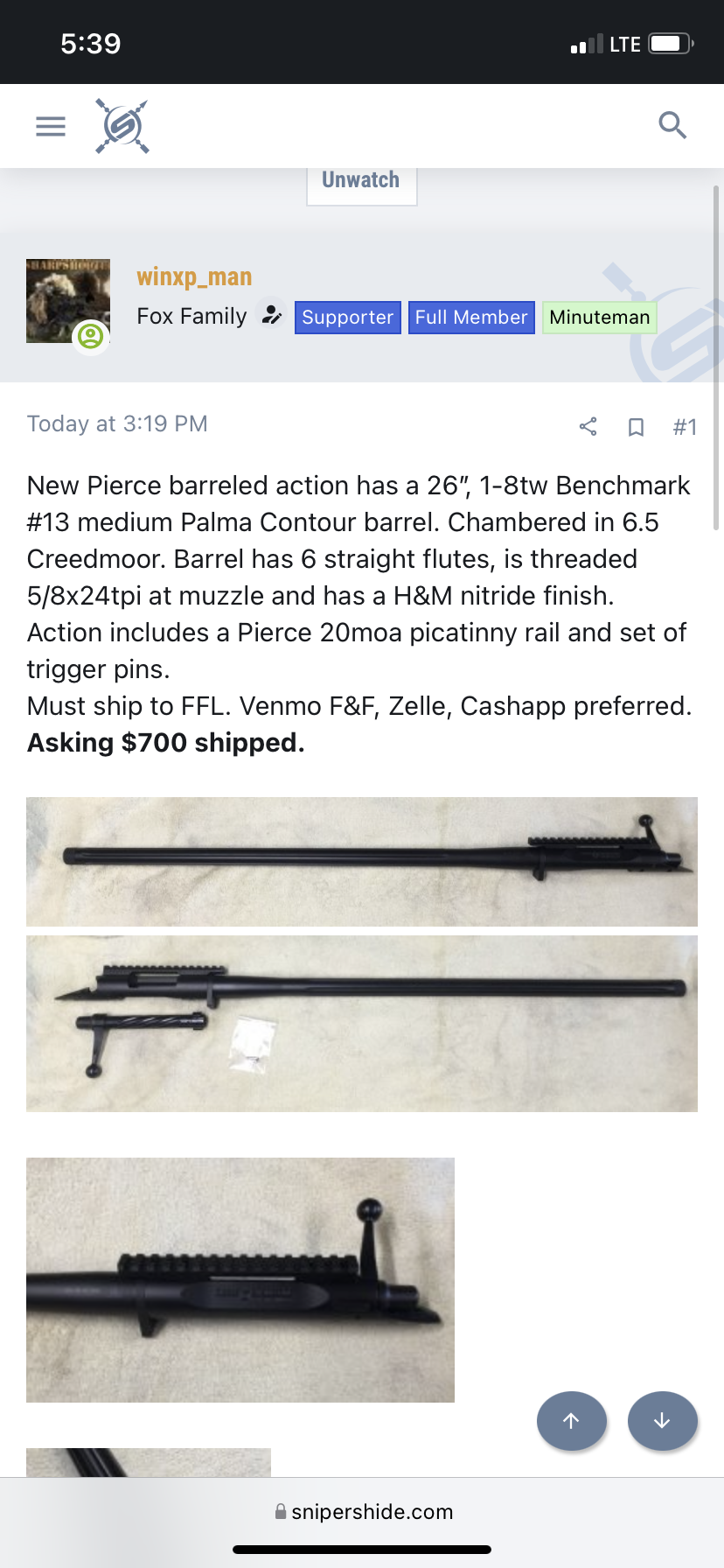Tap the snipershide.com address bar
The height and width of the screenshot is (1568, 724).
[x=362, y=1511]
